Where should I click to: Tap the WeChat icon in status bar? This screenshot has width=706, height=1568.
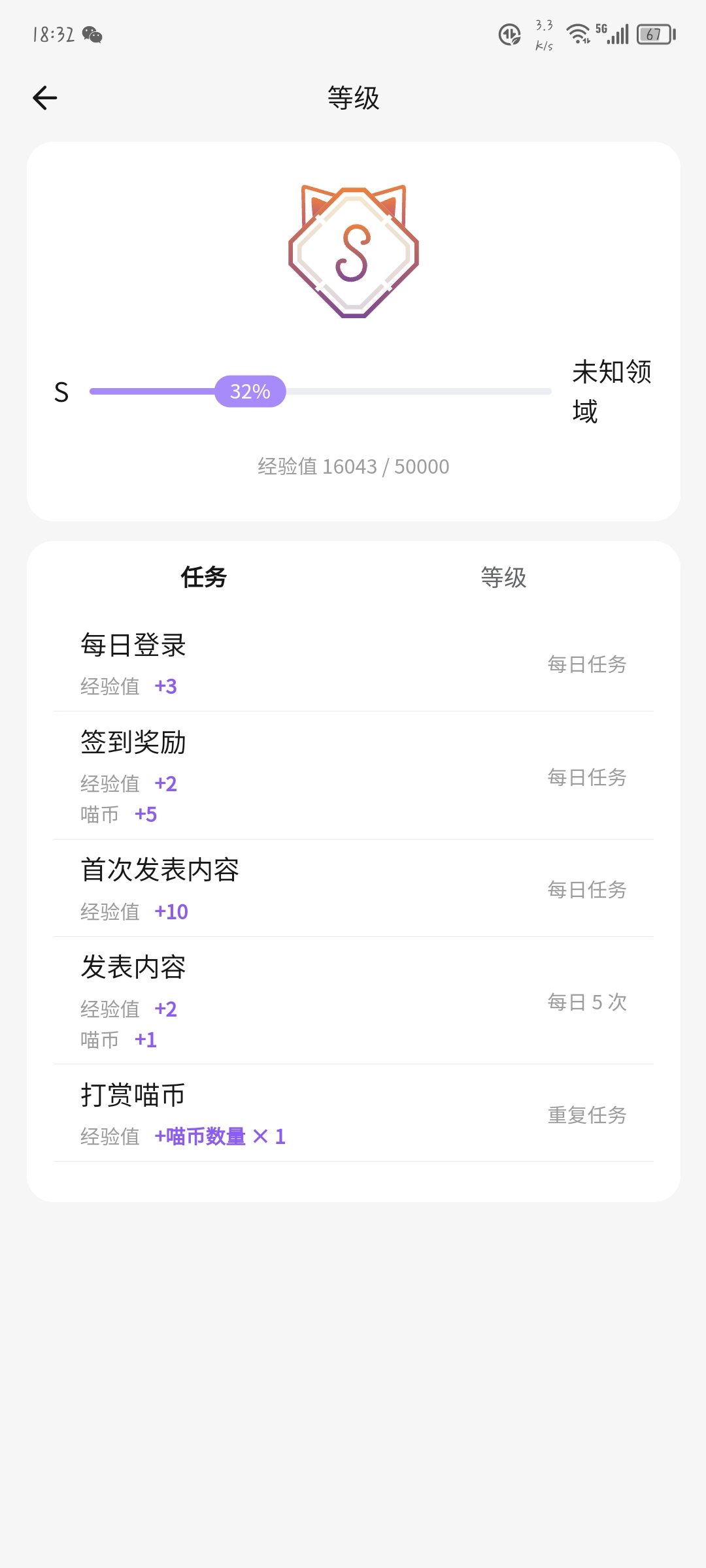point(92,34)
